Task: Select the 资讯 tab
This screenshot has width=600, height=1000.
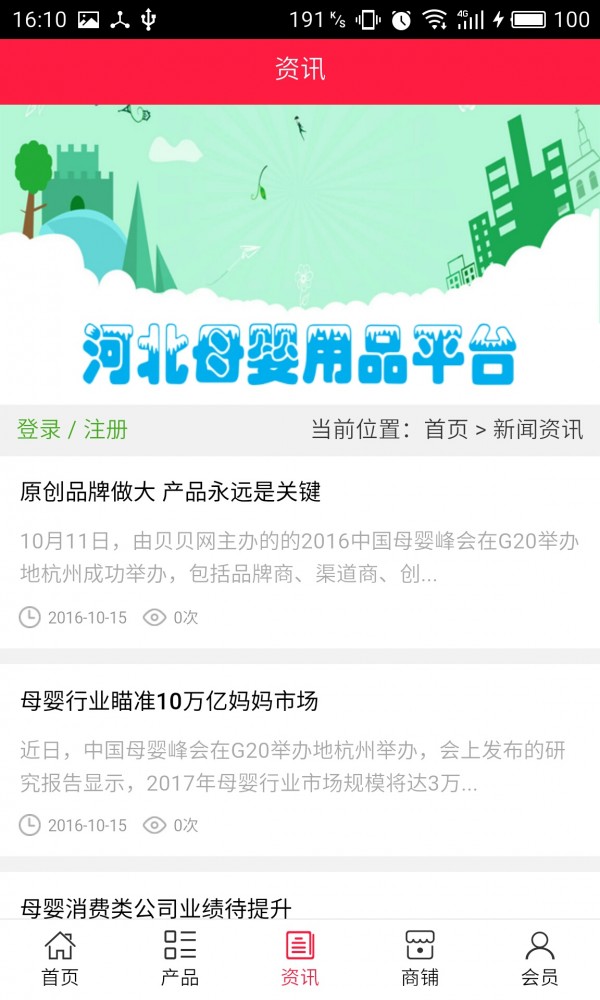Action: [300, 958]
